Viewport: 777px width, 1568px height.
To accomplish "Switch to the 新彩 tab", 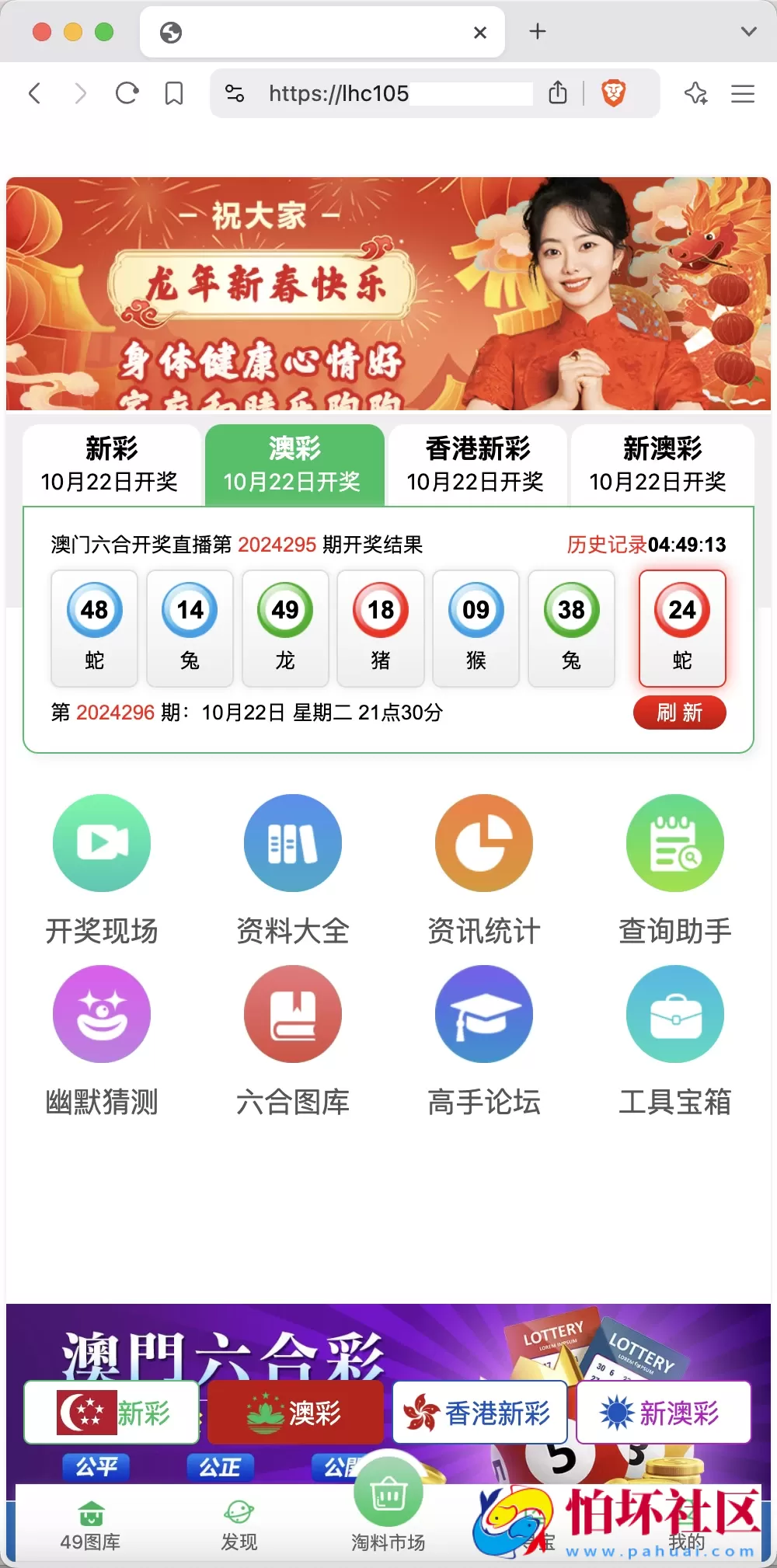I will coord(110,464).
